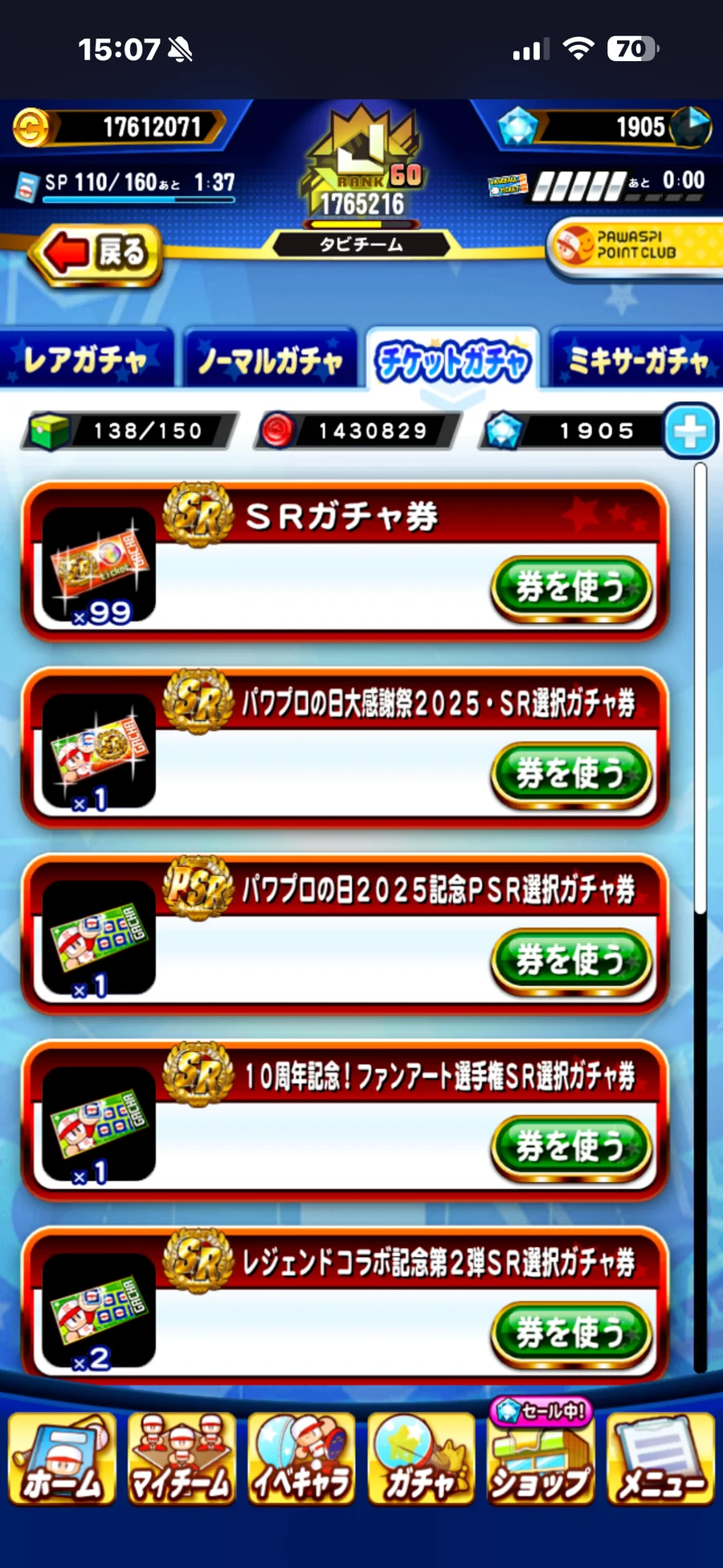This screenshot has height=1568, width=723.
Task: Open the メニュー
Action: tap(660, 1460)
